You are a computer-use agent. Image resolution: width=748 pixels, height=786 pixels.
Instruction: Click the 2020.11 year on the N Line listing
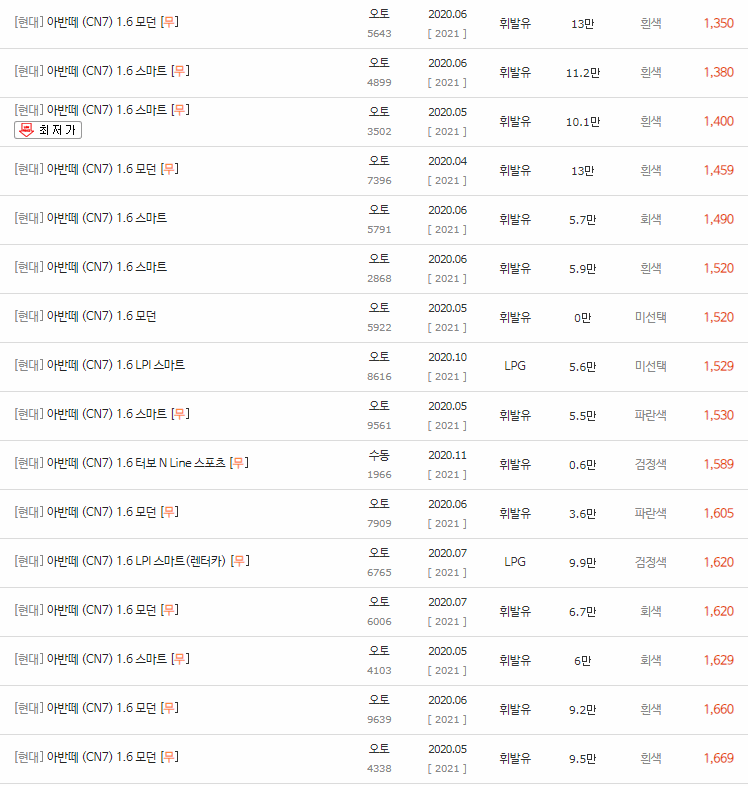click(x=446, y=454)
